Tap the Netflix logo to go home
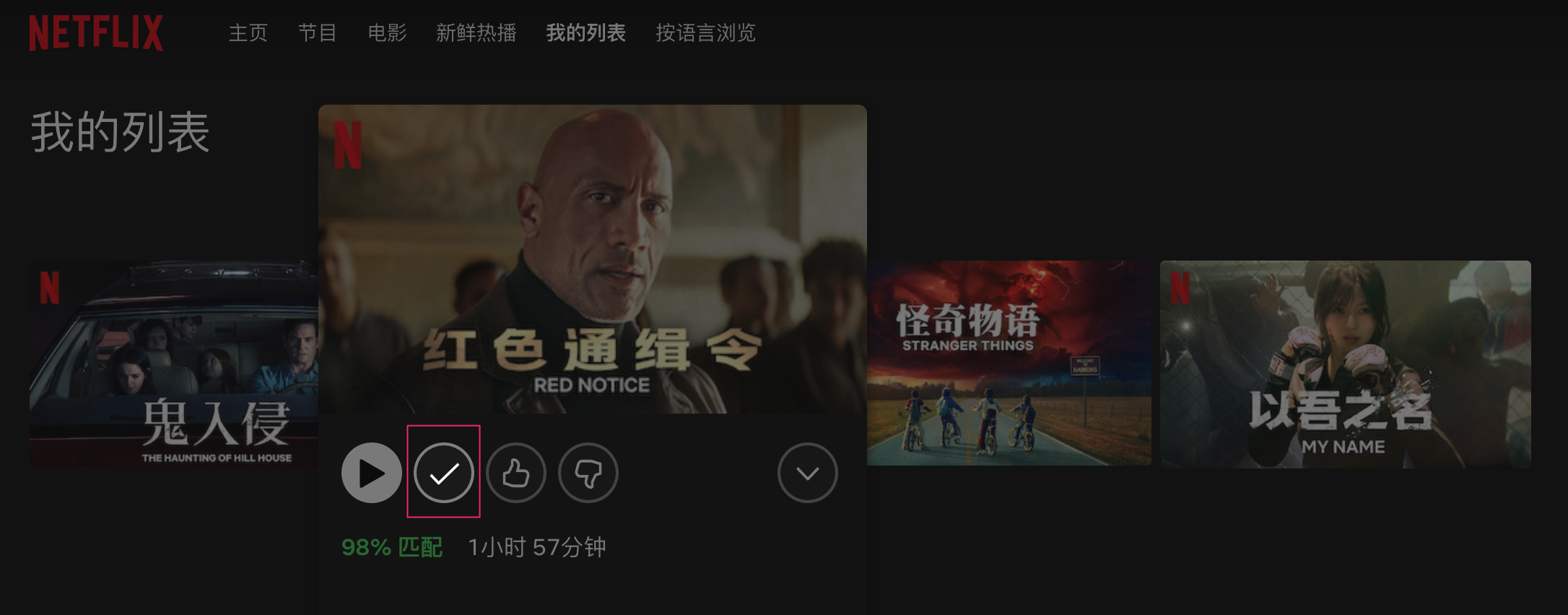Image resolution: width=1568 pixels, height=615 pixels. click(x=96, y=32)
